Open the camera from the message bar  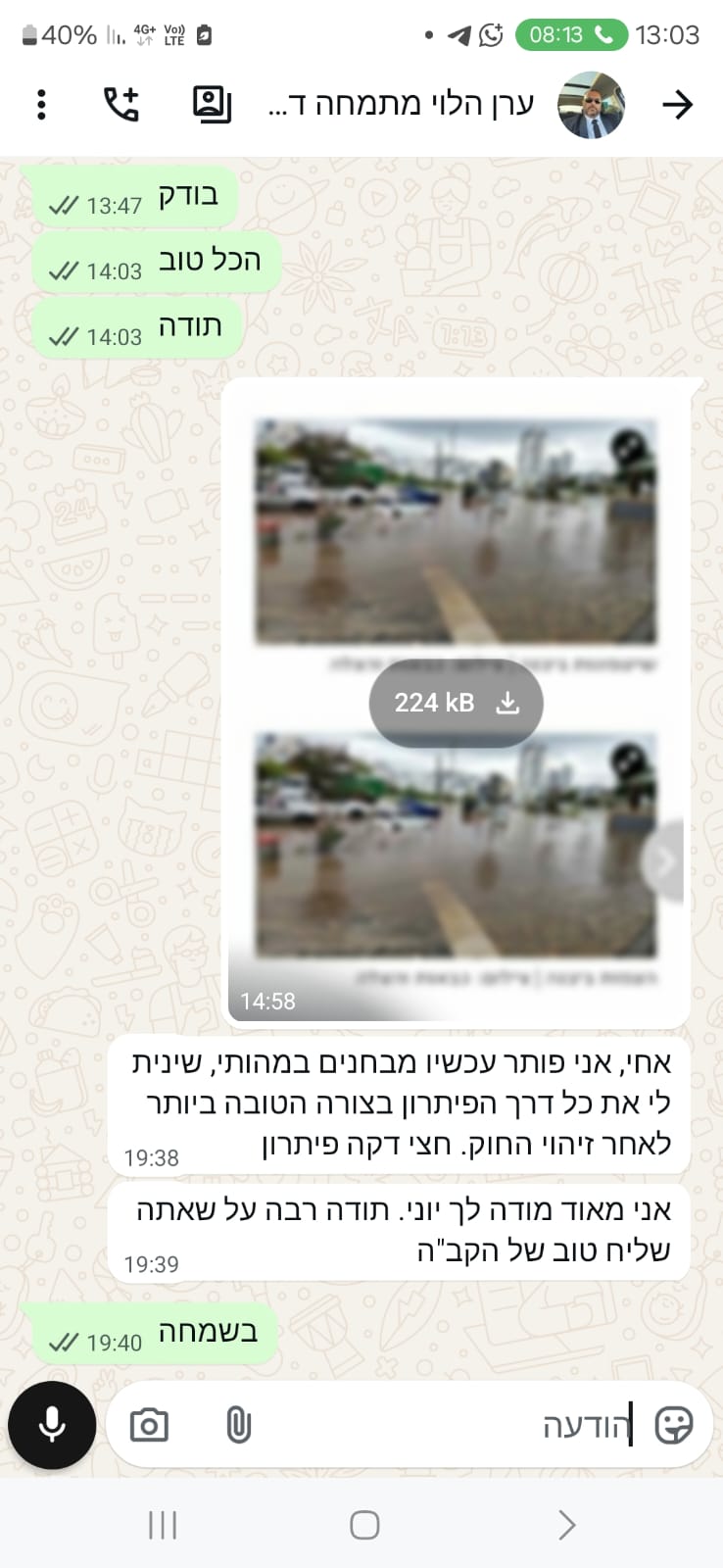coord(149,1425)
